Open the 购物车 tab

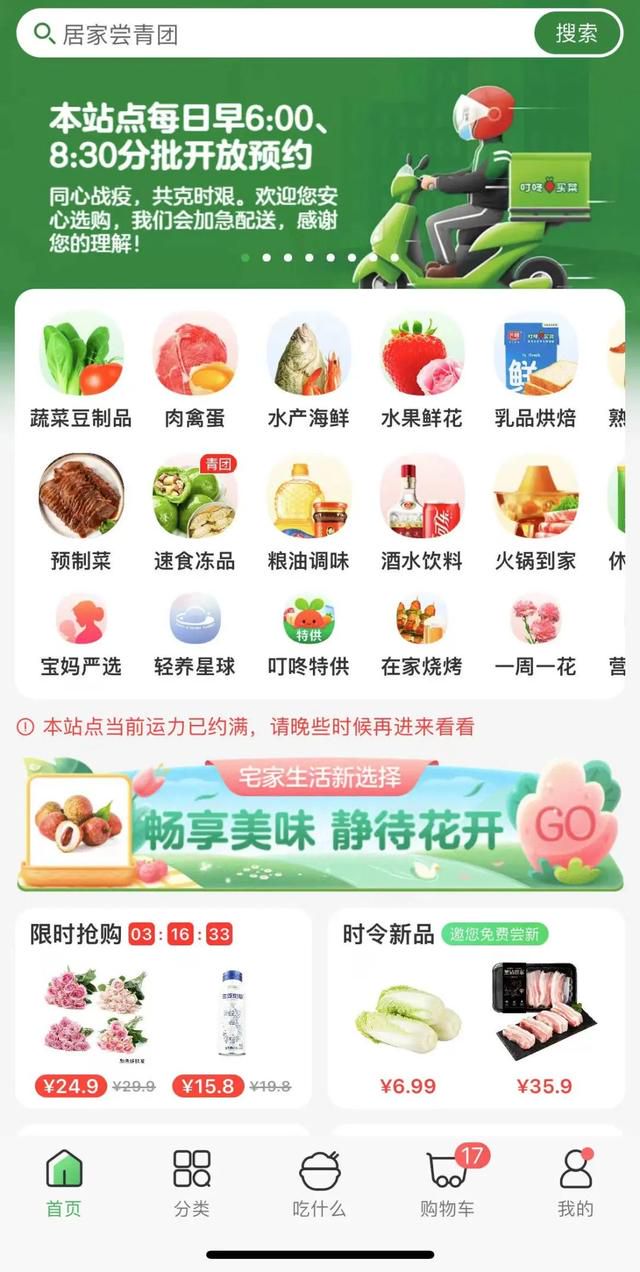pos(447,1183)
